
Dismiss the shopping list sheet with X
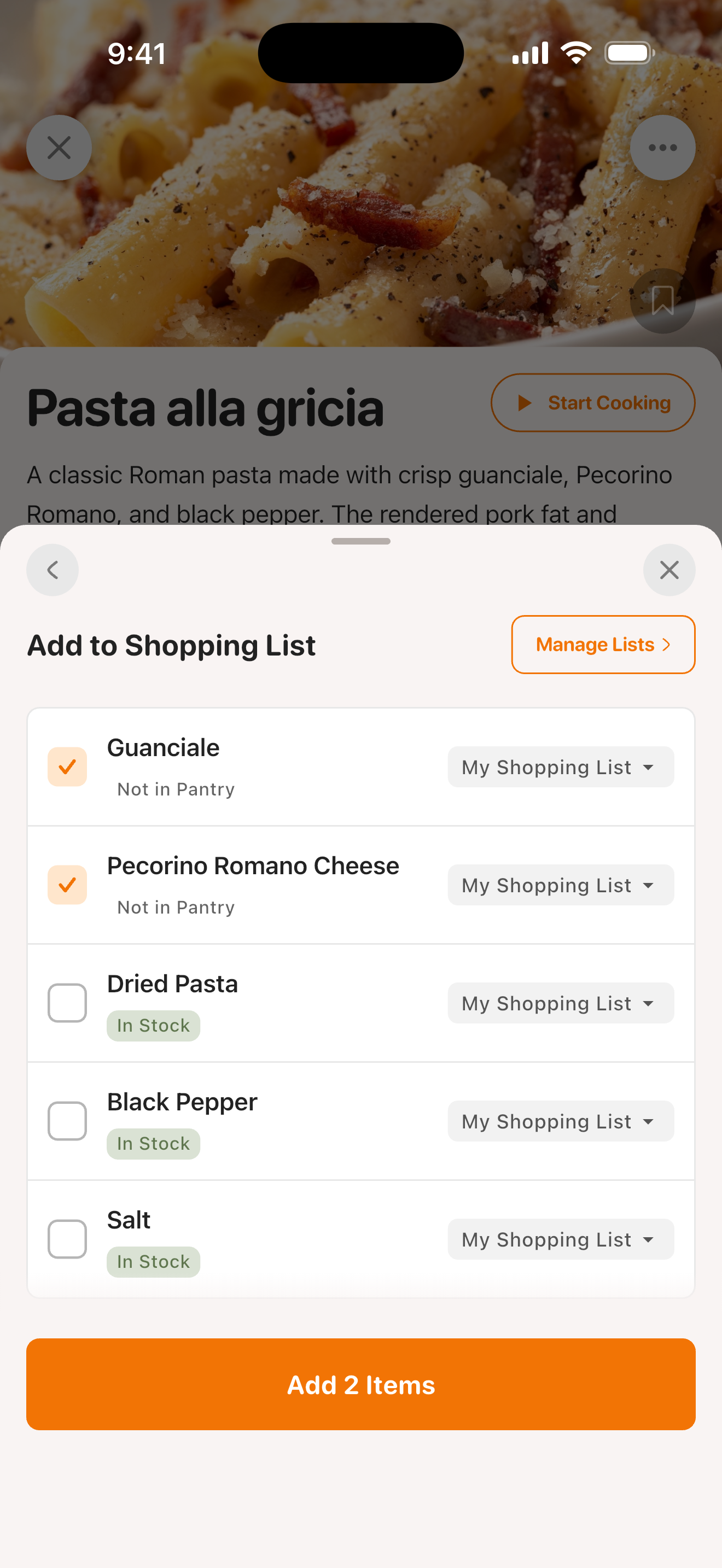coord(669,570)
